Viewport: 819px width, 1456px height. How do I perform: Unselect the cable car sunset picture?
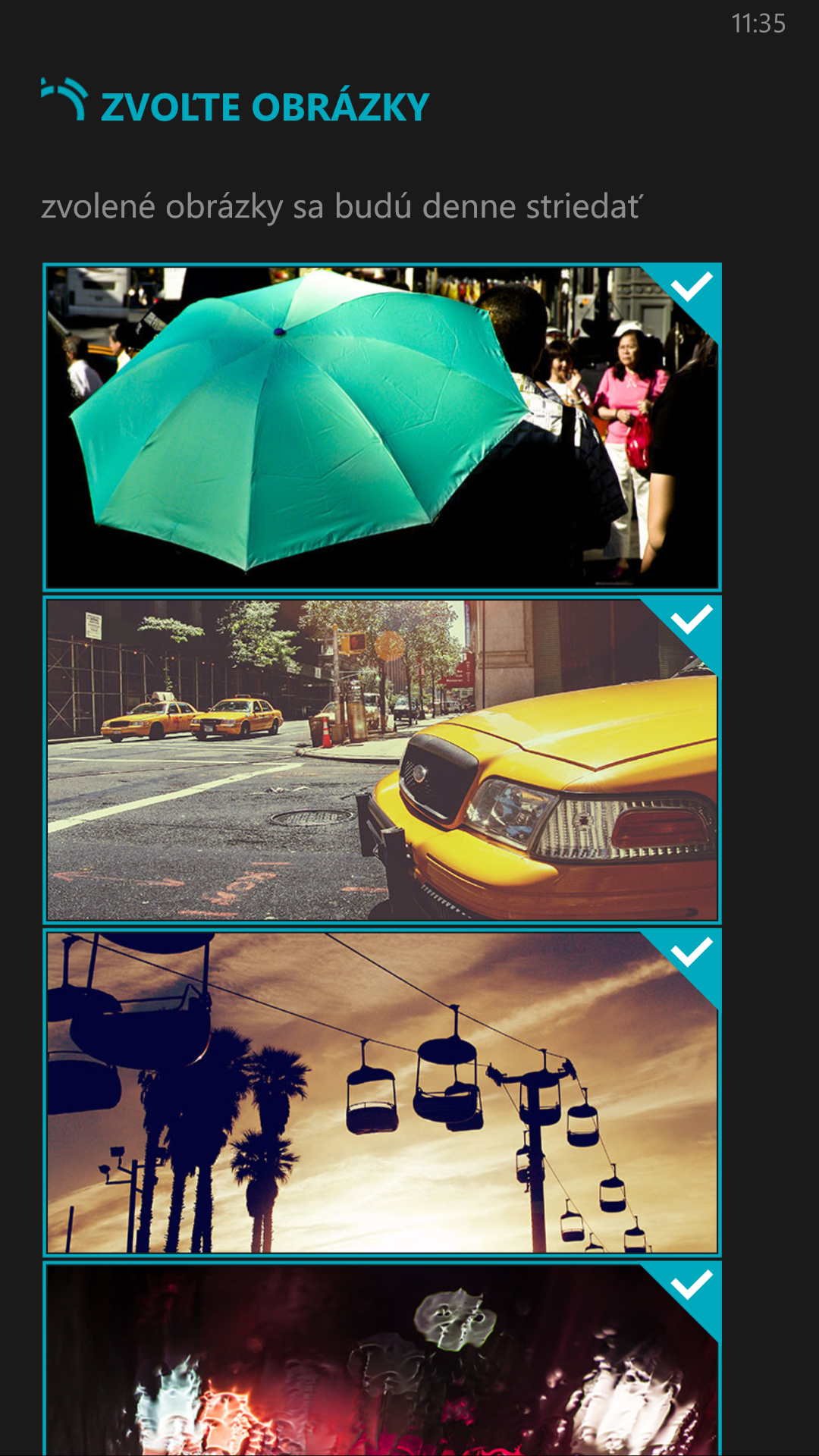(381, 1093)
